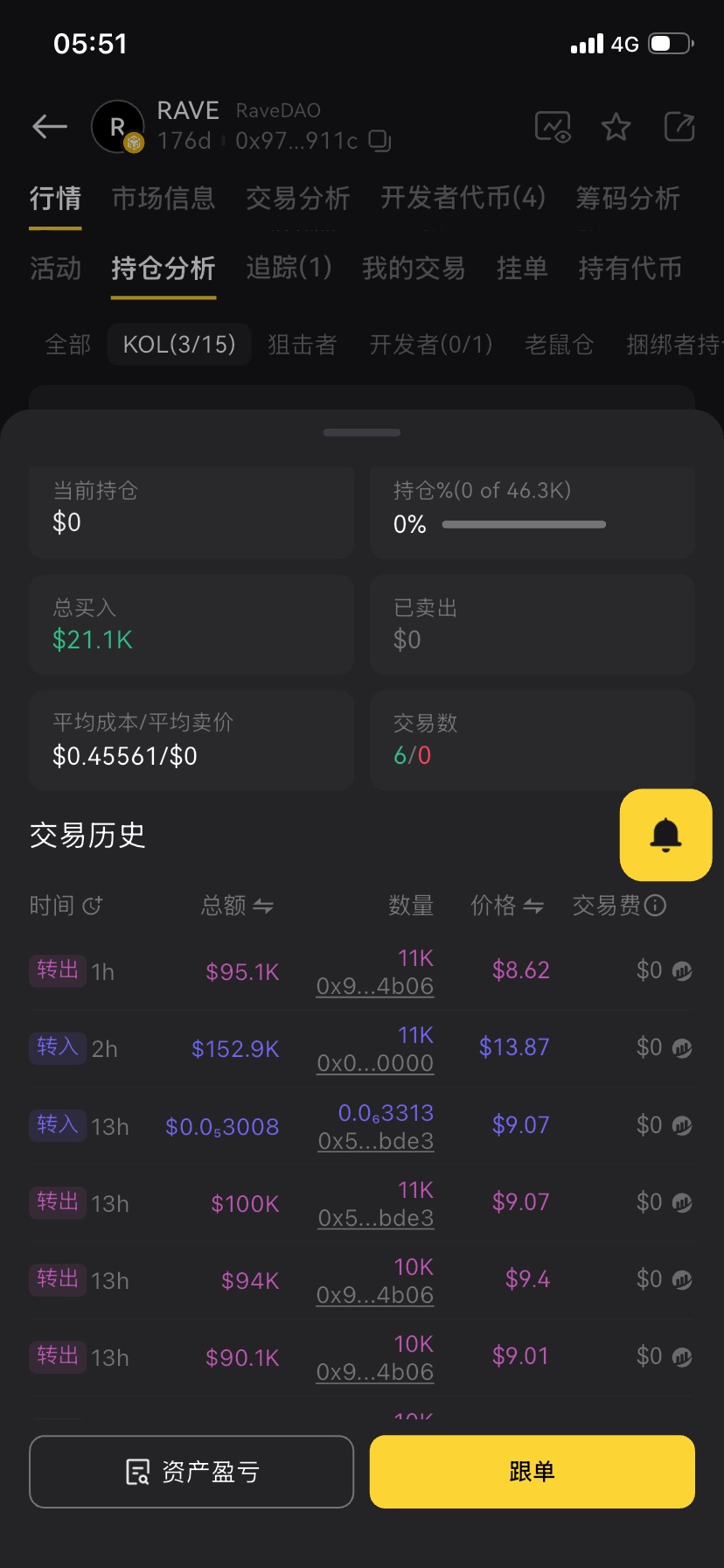Switch to the 活动 sub-tab

[x=55, y=269]
